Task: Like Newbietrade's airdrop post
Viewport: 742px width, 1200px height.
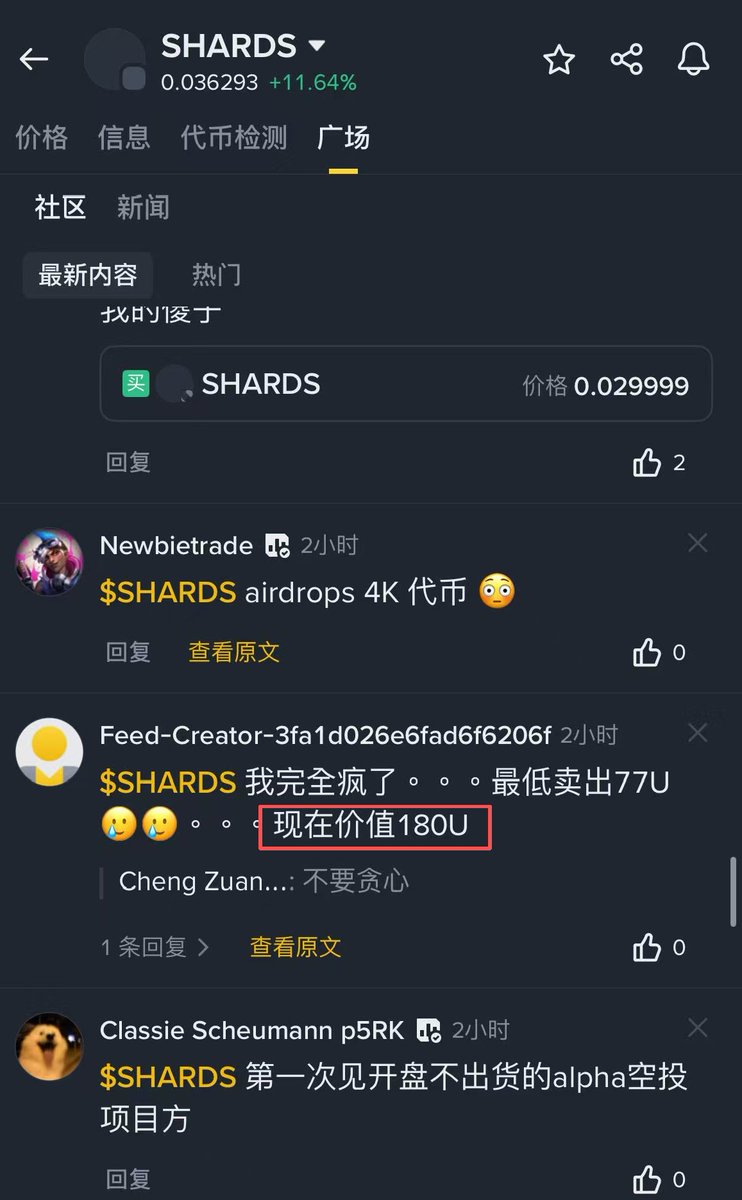Action: (648, 653)
